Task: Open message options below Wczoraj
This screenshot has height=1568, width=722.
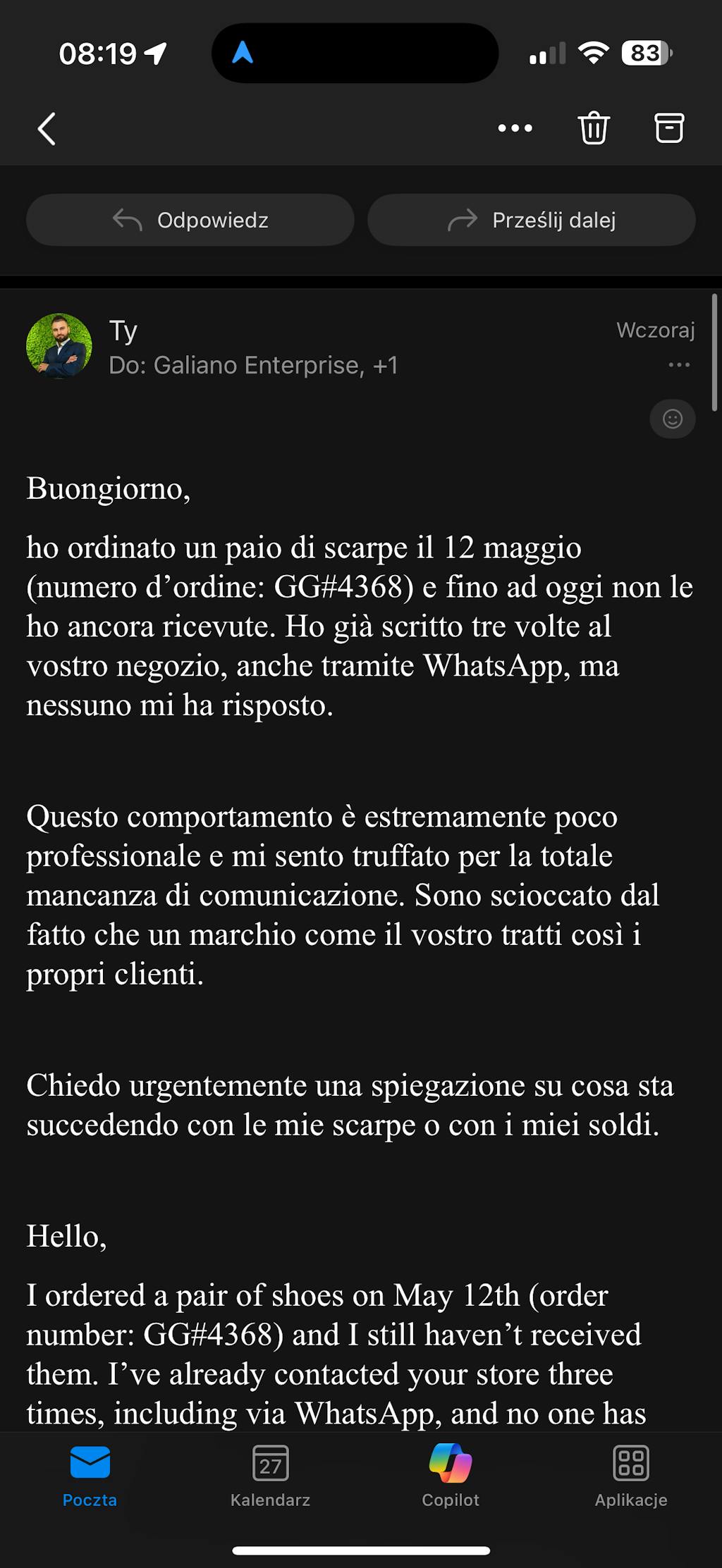Action: (x=678, y=365)
